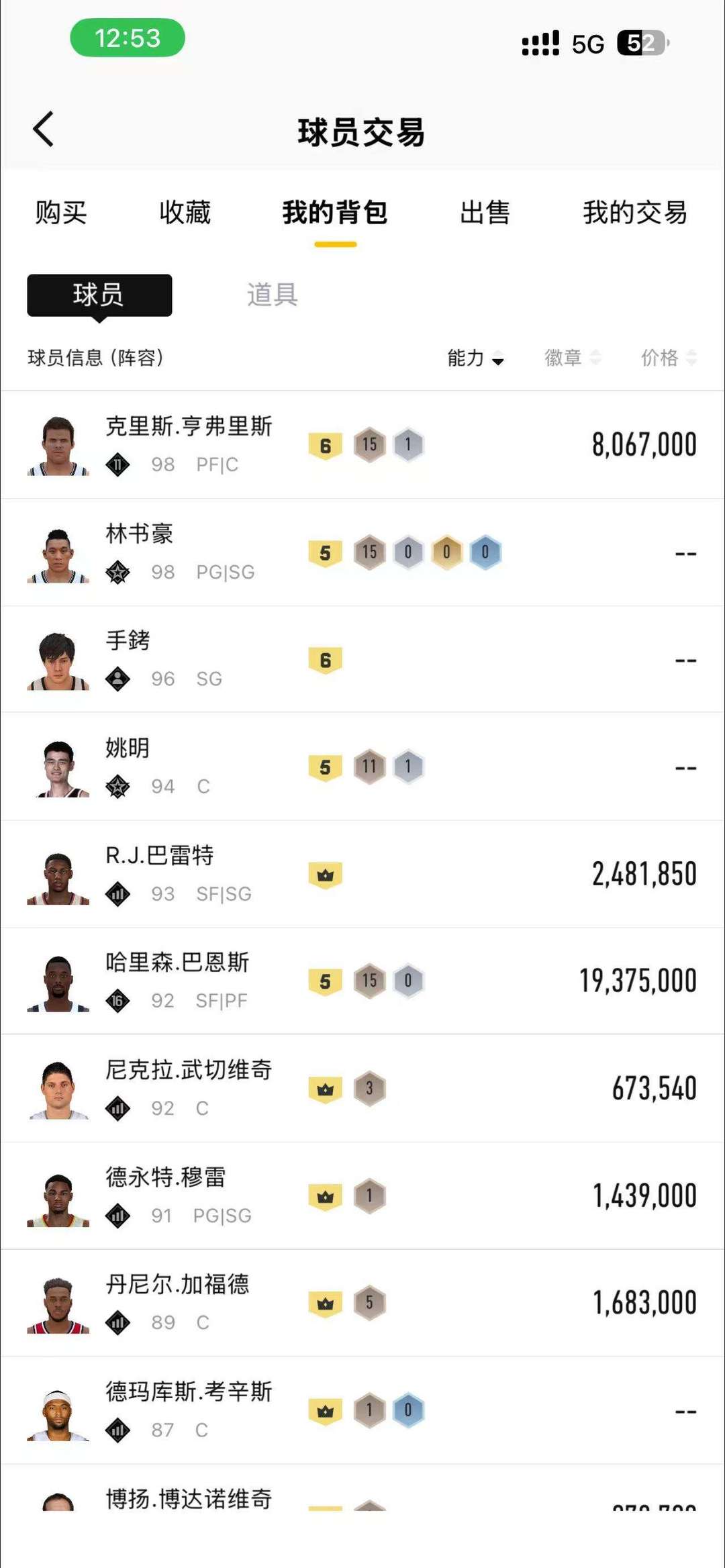Screen dimensions: 725x1568
Task: Sort the list by 能力
Action: point(475,358)
